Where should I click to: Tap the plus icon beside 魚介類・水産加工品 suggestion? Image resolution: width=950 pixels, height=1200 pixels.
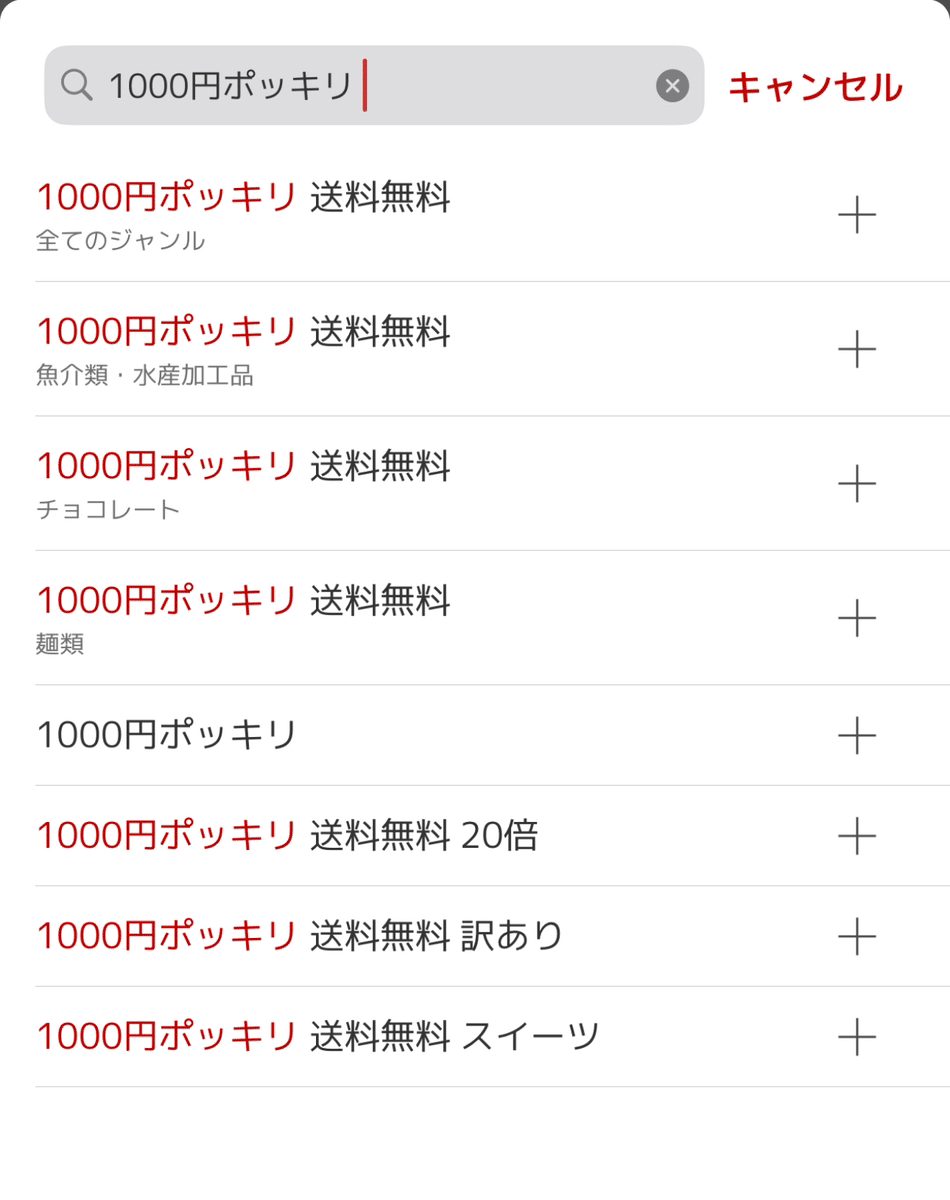click(857, 349)
